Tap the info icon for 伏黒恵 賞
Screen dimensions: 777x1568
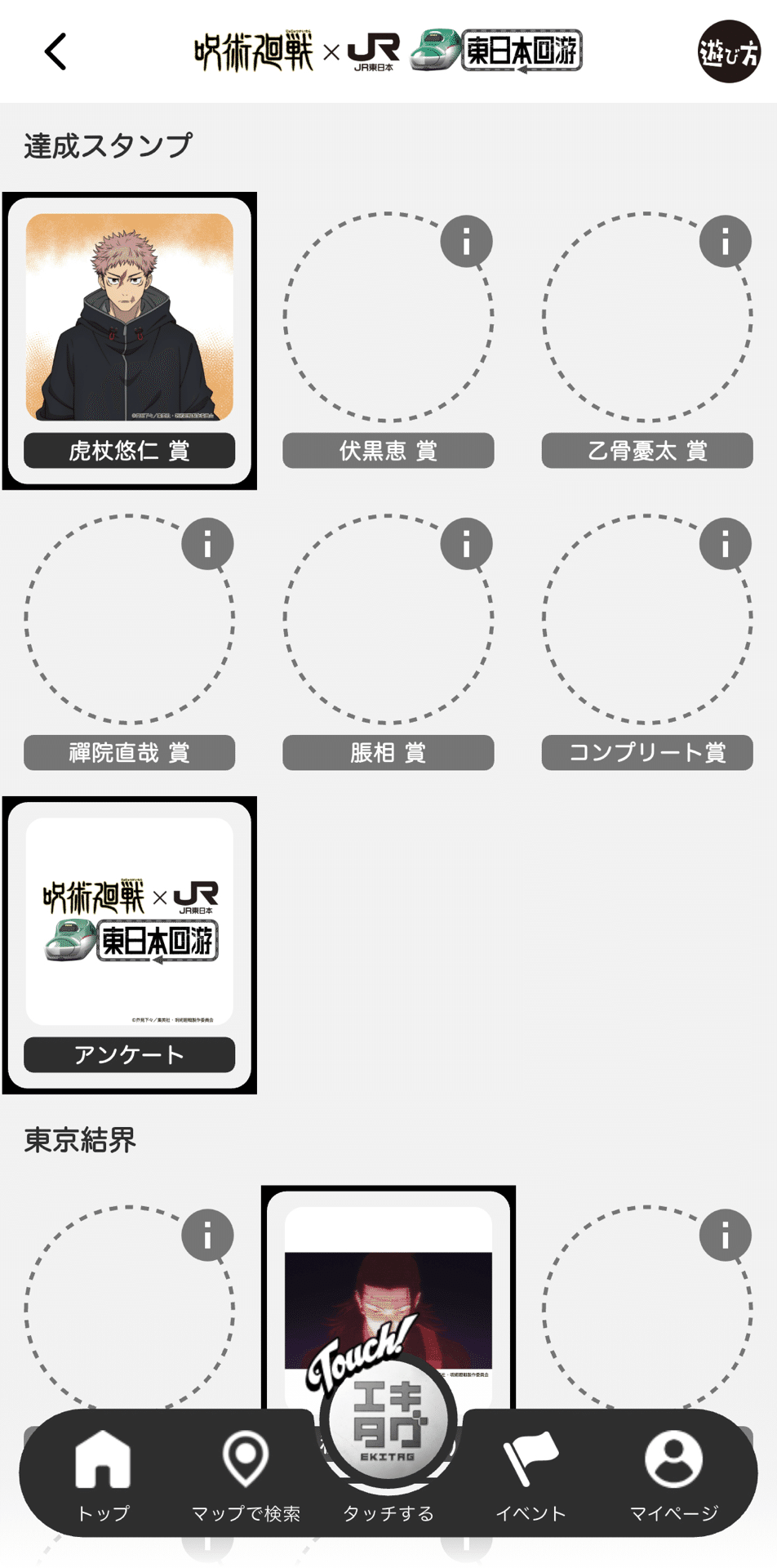pos(466,242)
